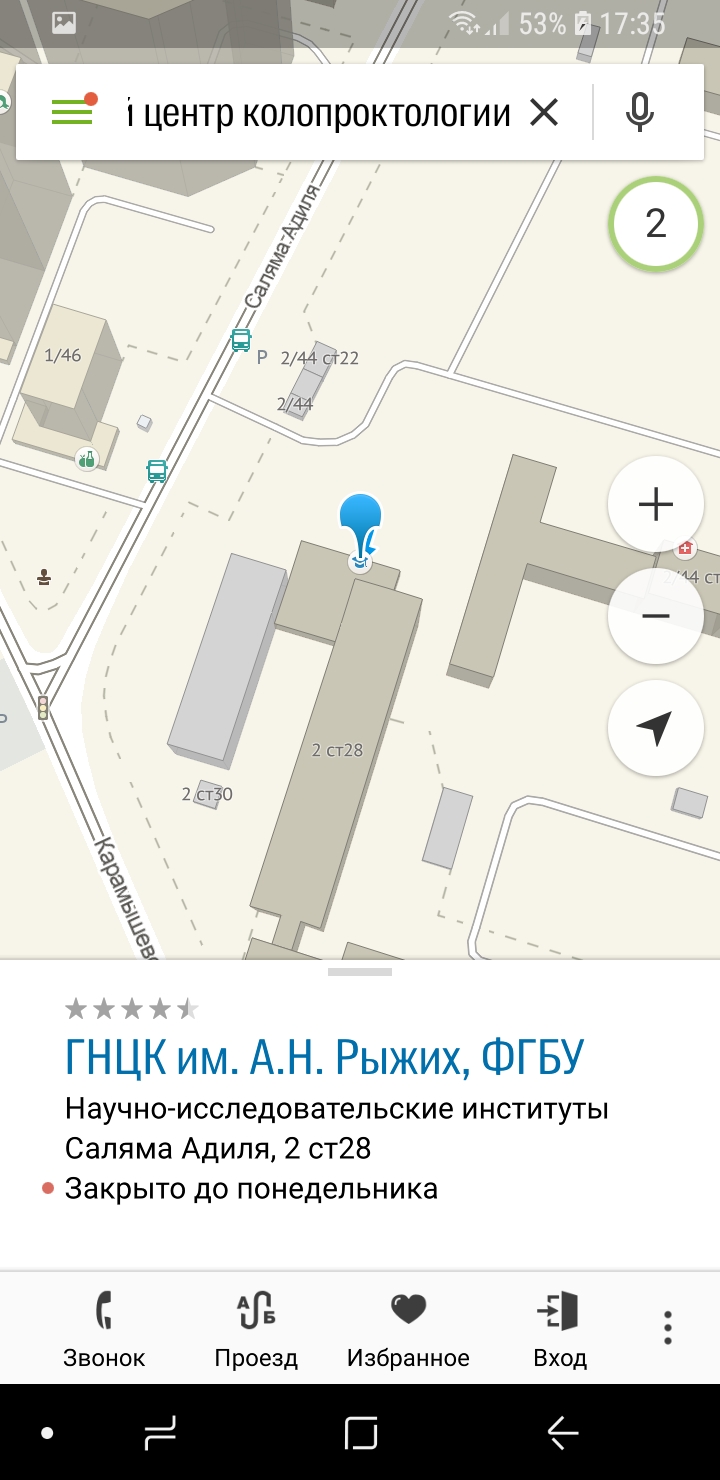This screenshot has width=720, height=1480.
Task: Open the ГНЦК им. А.Н. Рыжих card
Action: pos(324,1058)
